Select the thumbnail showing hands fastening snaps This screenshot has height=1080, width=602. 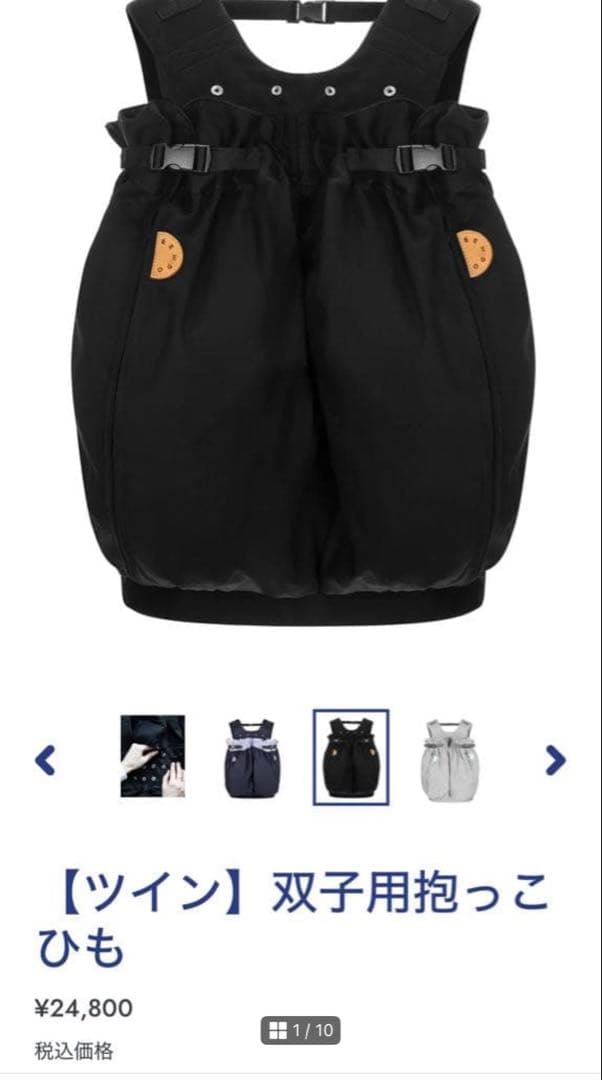coord(153,756)
